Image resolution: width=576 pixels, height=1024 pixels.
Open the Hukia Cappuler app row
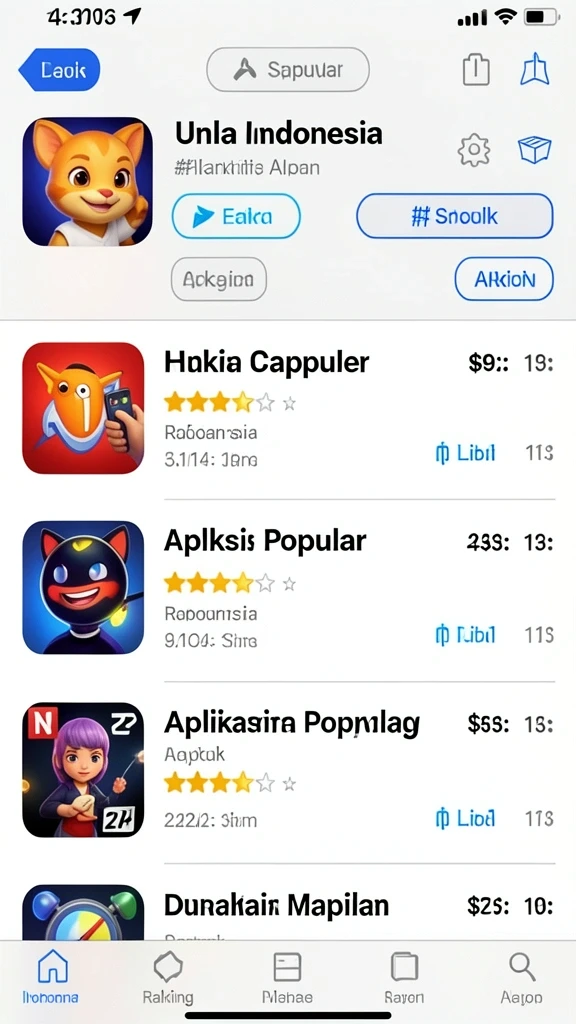[288, 408]
